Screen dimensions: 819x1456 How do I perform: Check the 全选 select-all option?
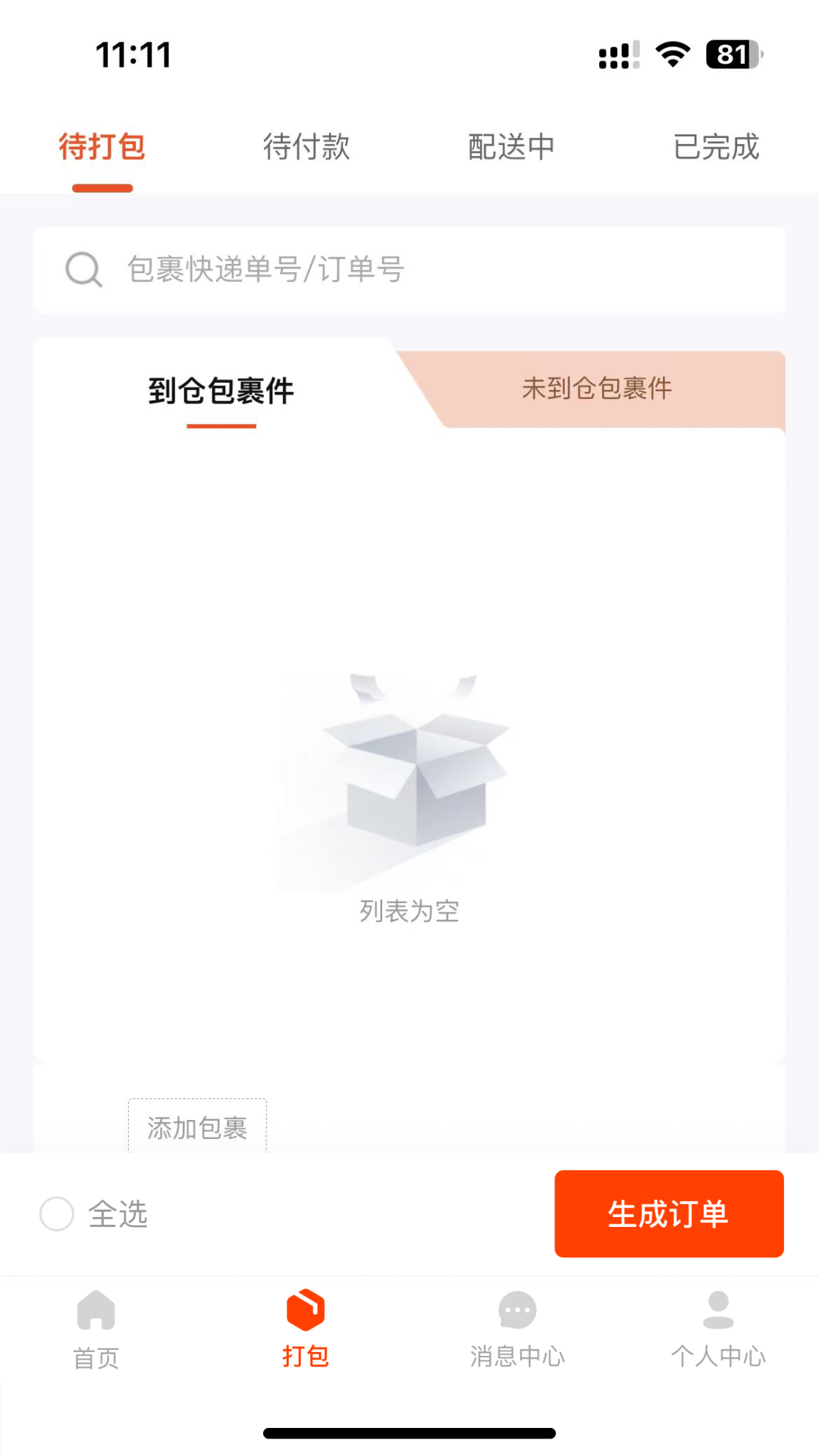point(57,1214)
